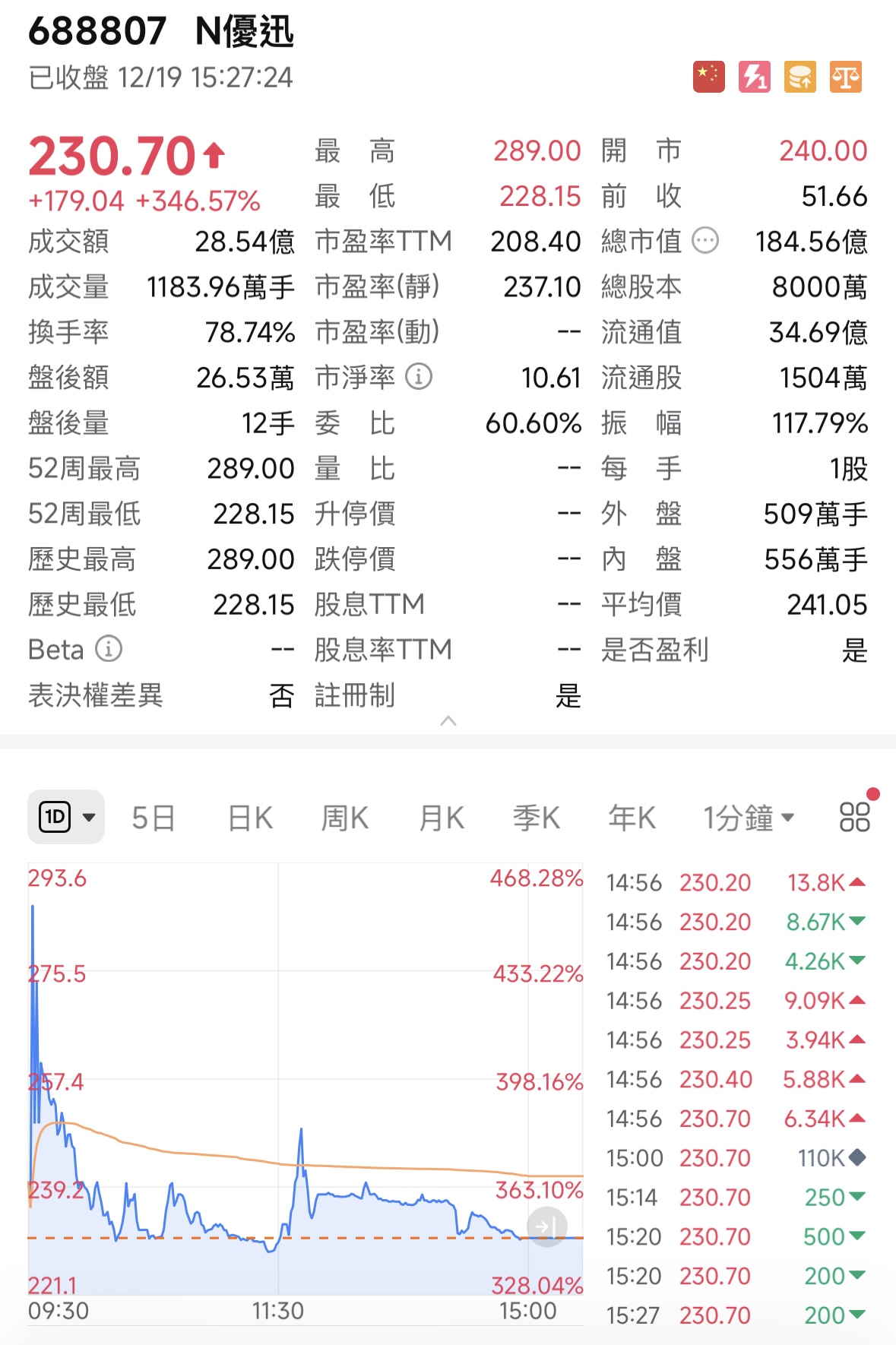Image resolution: width=896 pixels, height=1345 pixels.
Task: Collapse the stock details panel
Action: [x=448, y=720]
